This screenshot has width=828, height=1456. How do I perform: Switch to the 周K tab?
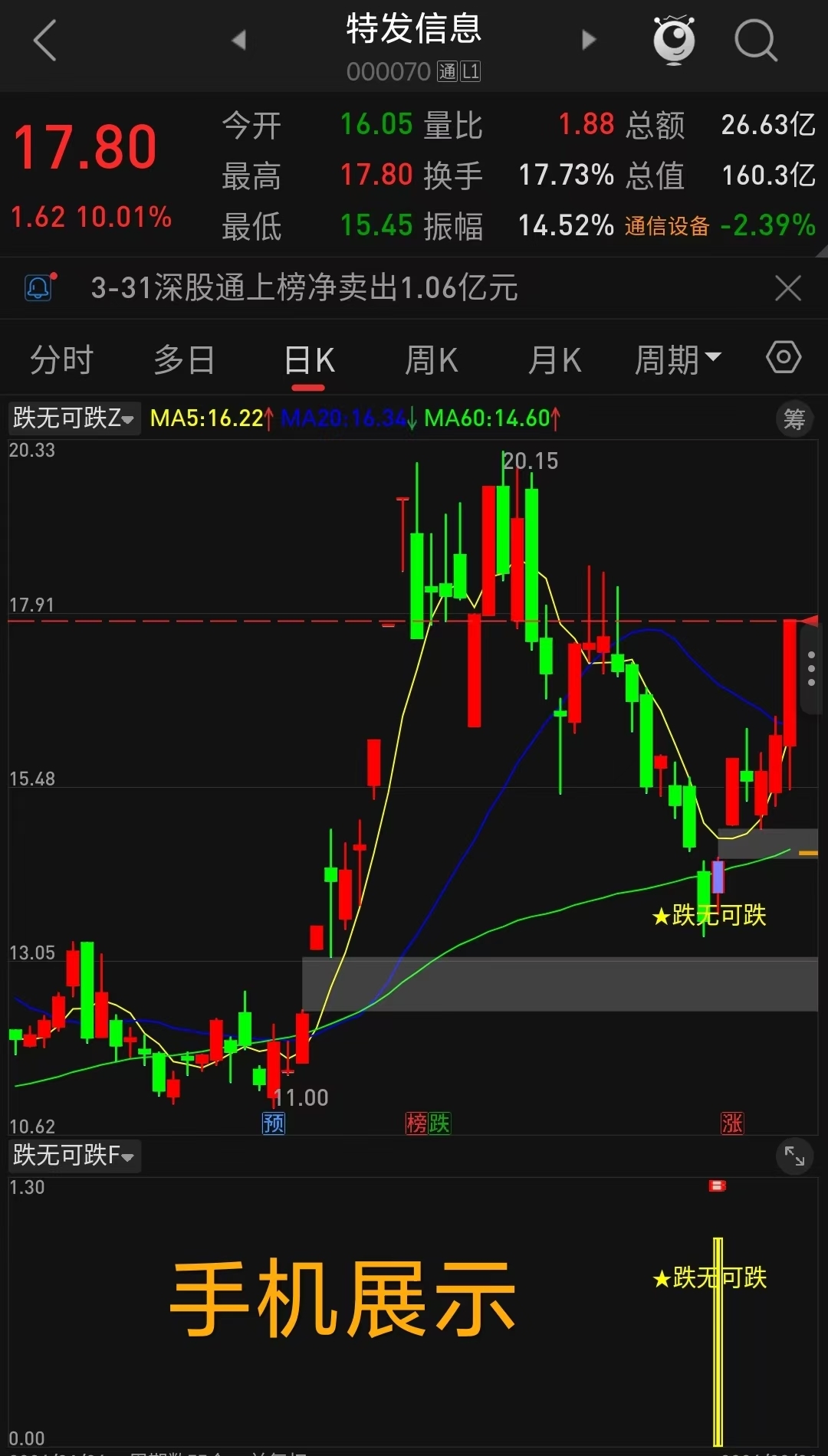432,359
